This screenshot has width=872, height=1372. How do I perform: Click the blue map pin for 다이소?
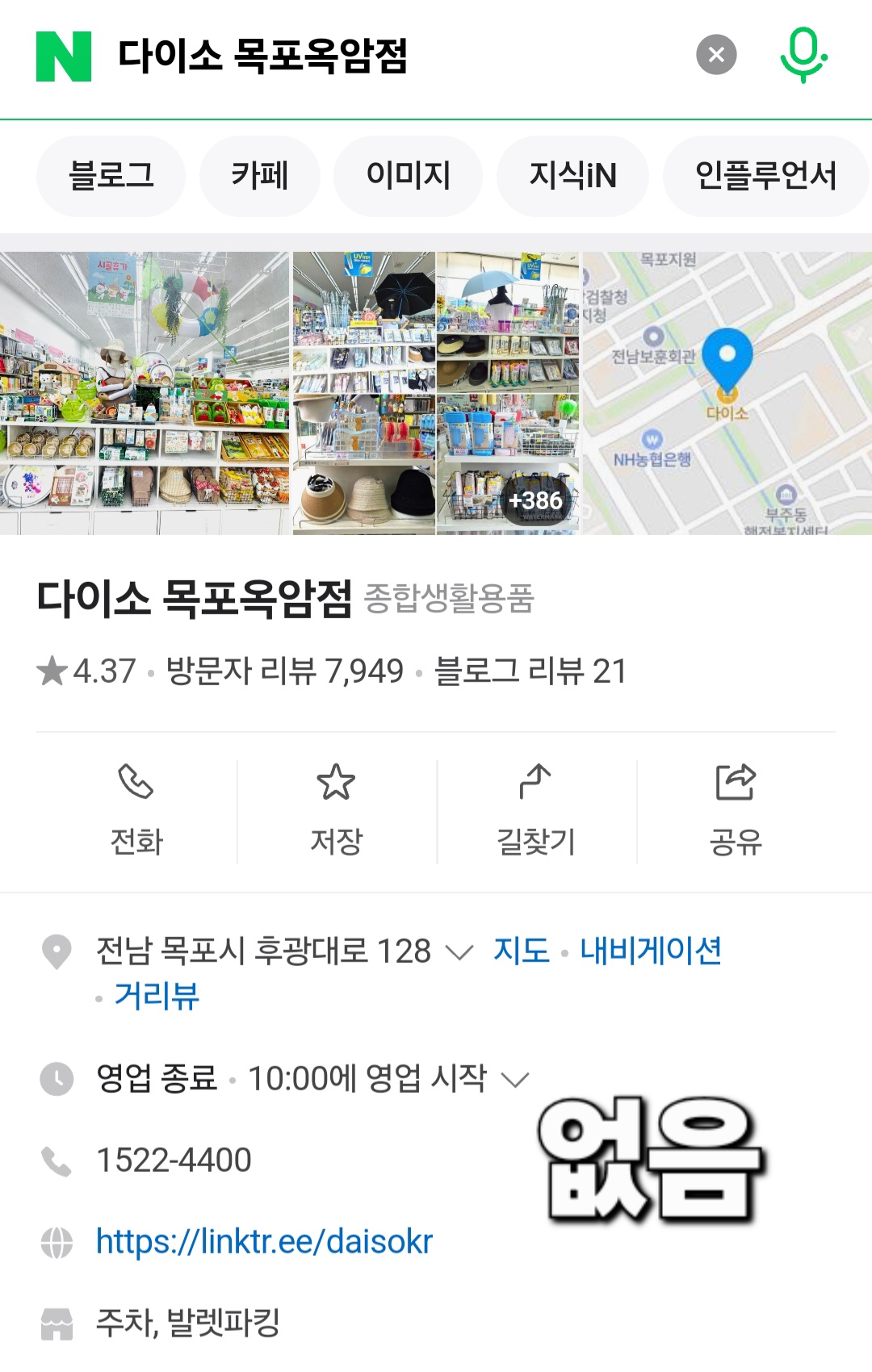coord(728,353)
